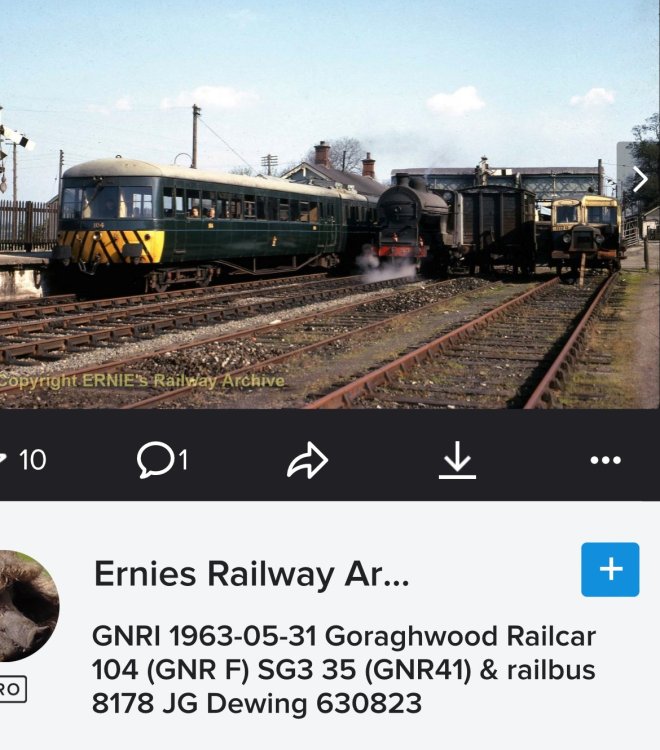
Task: Go to the next photo
Action: point(640,179)
